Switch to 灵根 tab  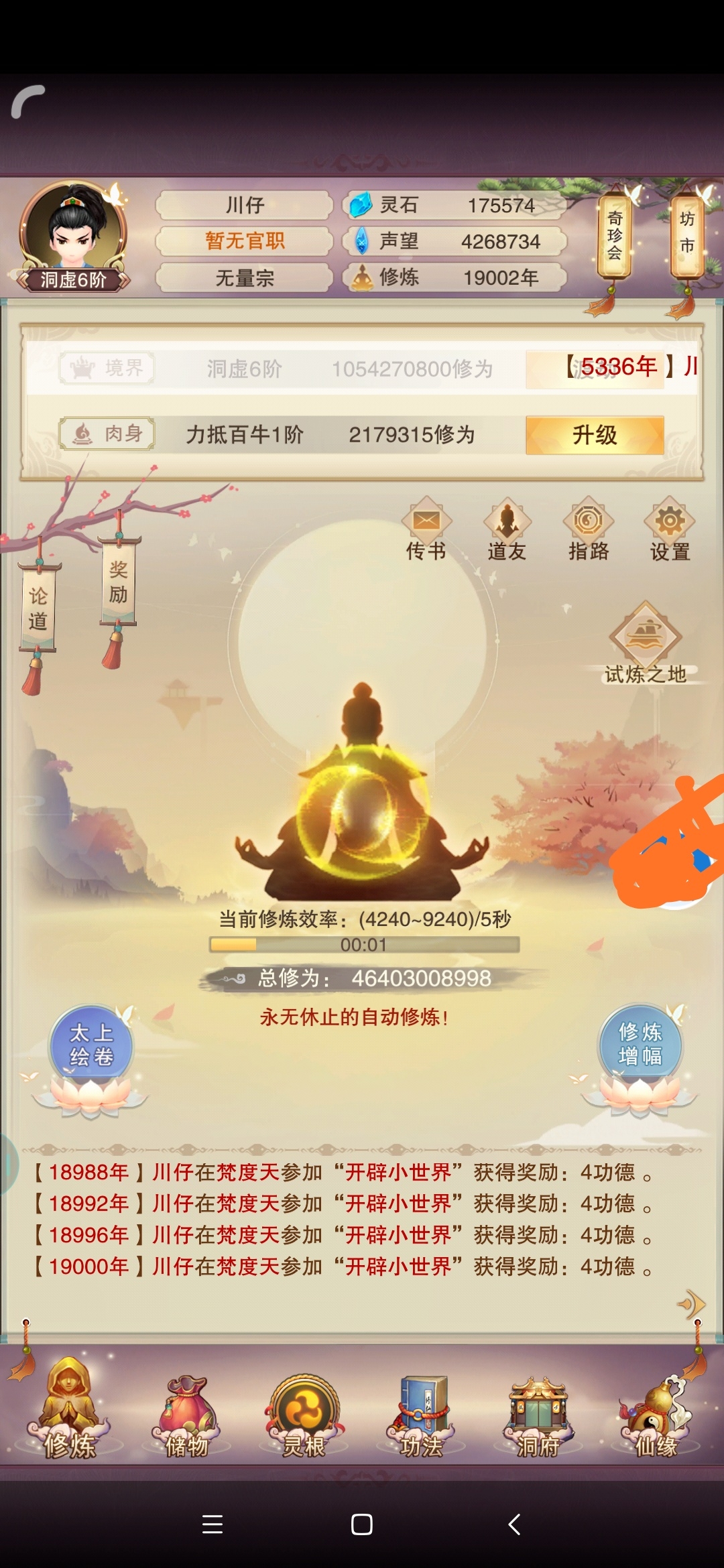(304, 1411)
